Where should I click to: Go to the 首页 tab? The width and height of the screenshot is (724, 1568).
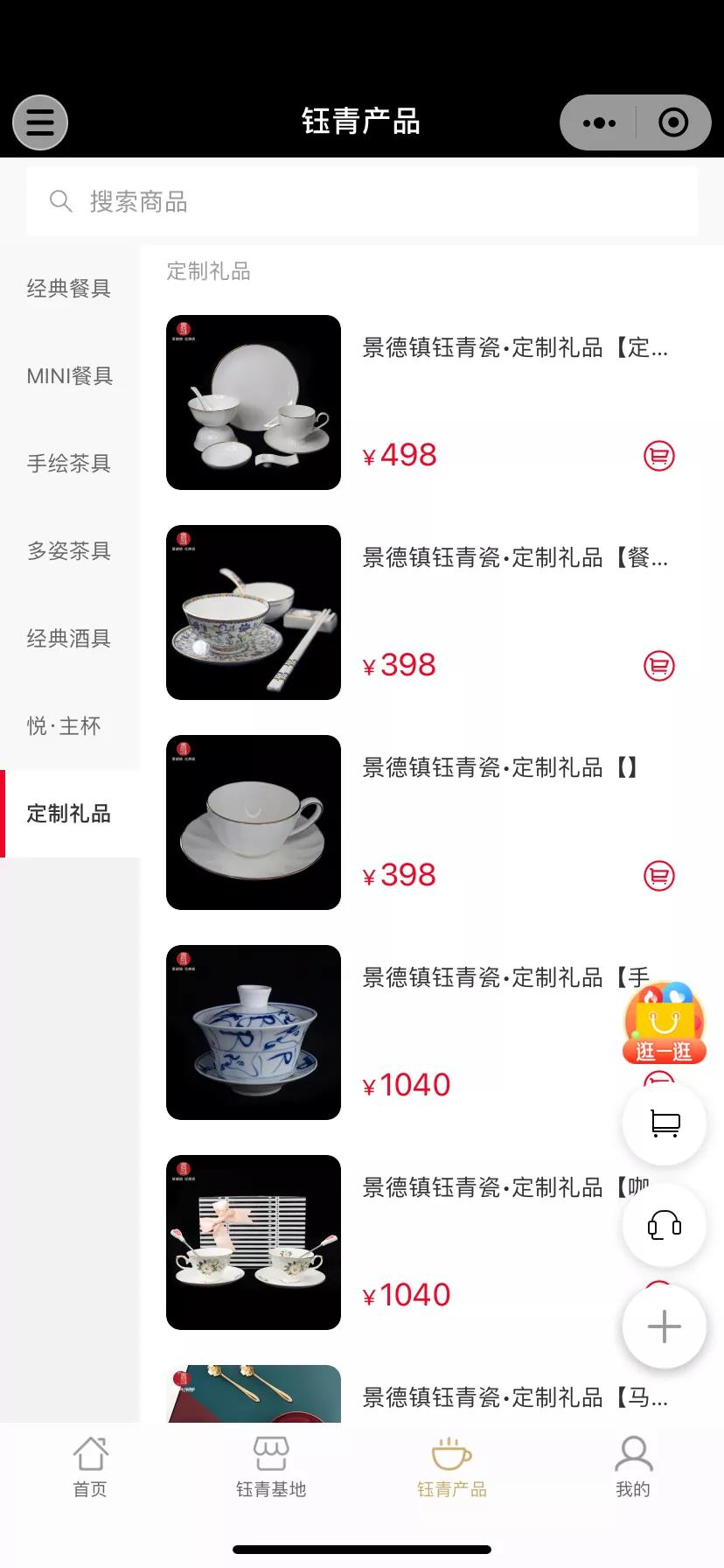(x=90, y=1466)
